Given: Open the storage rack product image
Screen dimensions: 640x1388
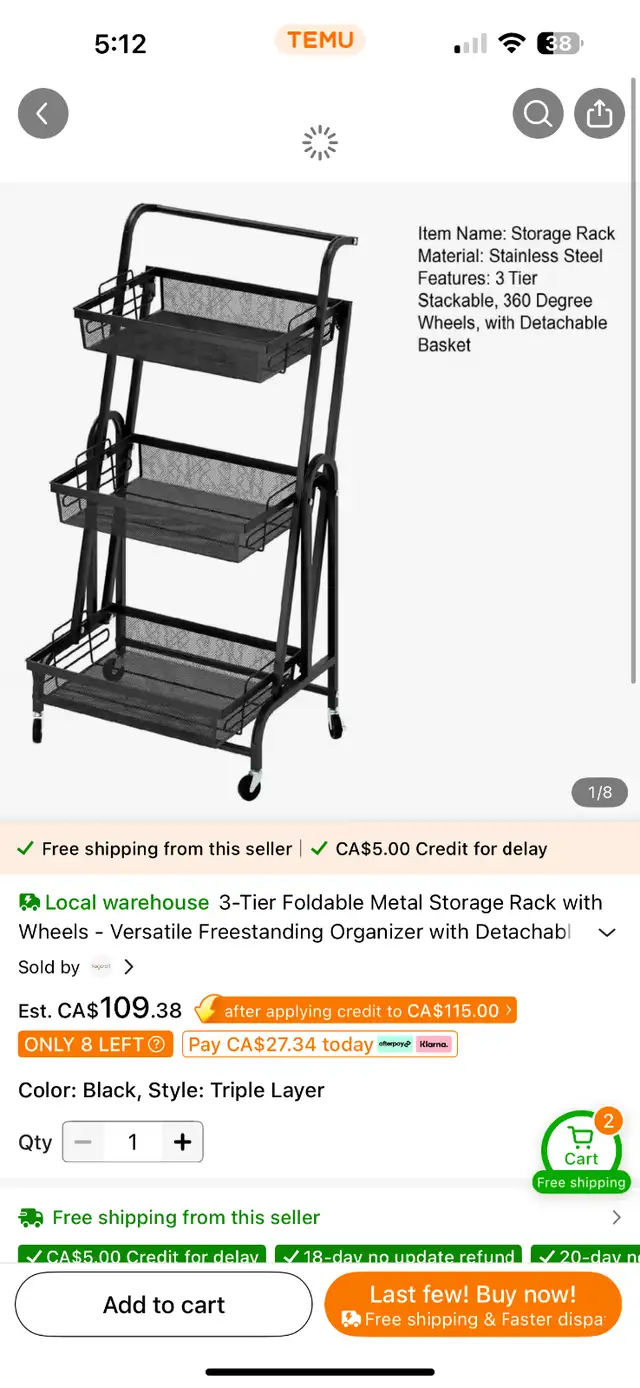Looking at the screenshot, I should tap(320, 501).
